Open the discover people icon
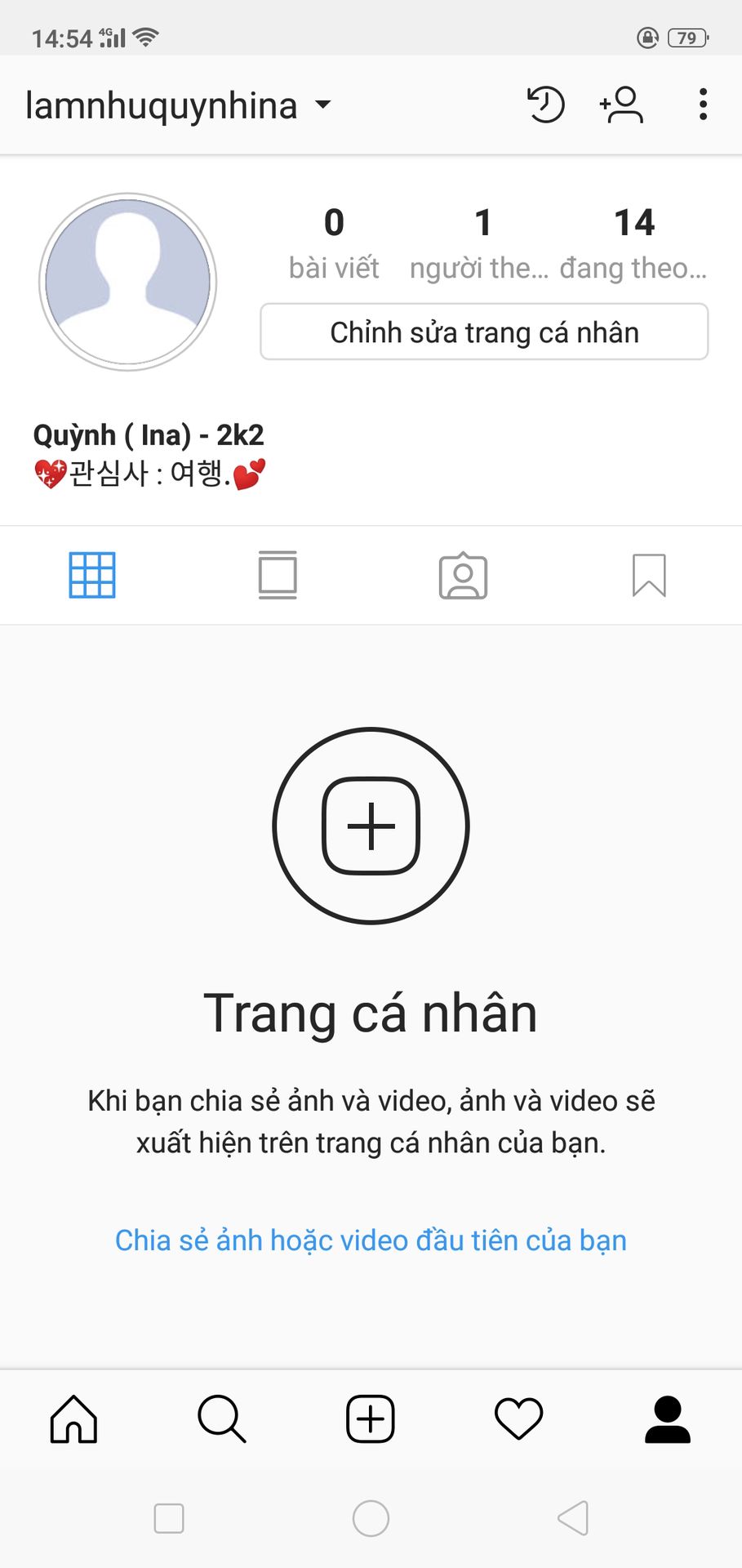The height and width of the screenshot is (1568, 742). click(621, 105)
